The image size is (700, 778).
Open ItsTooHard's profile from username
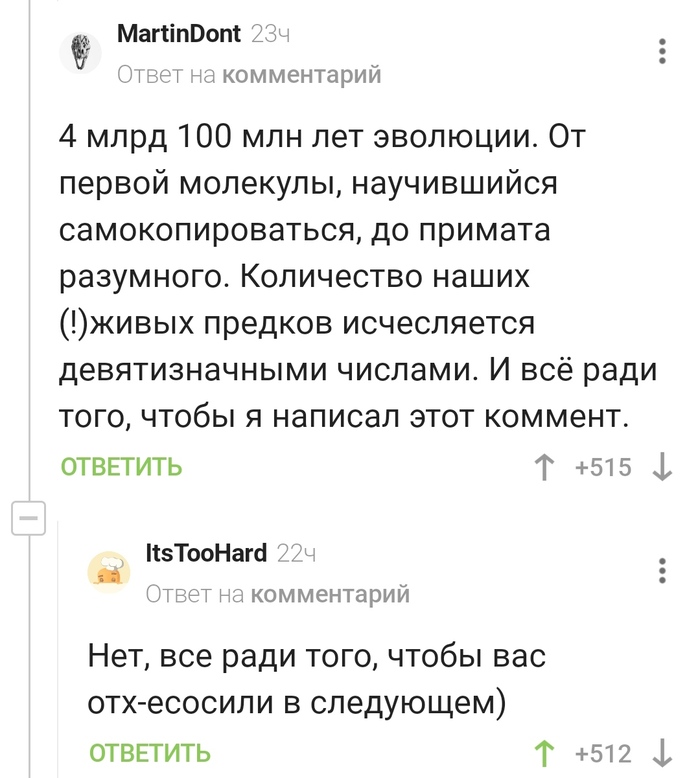[x=206, y=553]
